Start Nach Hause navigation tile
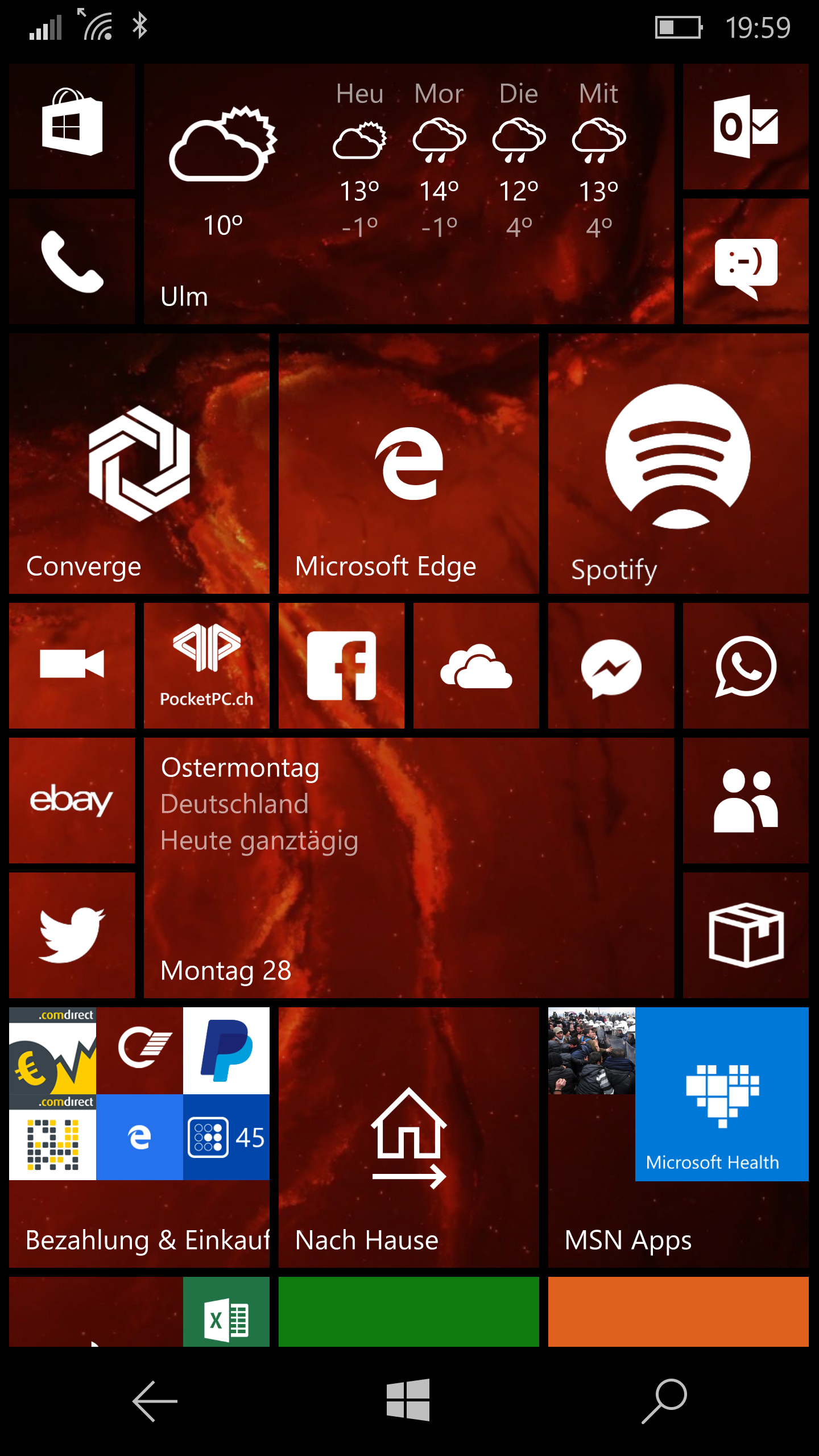819x1456 pixels. [408, 1137]
